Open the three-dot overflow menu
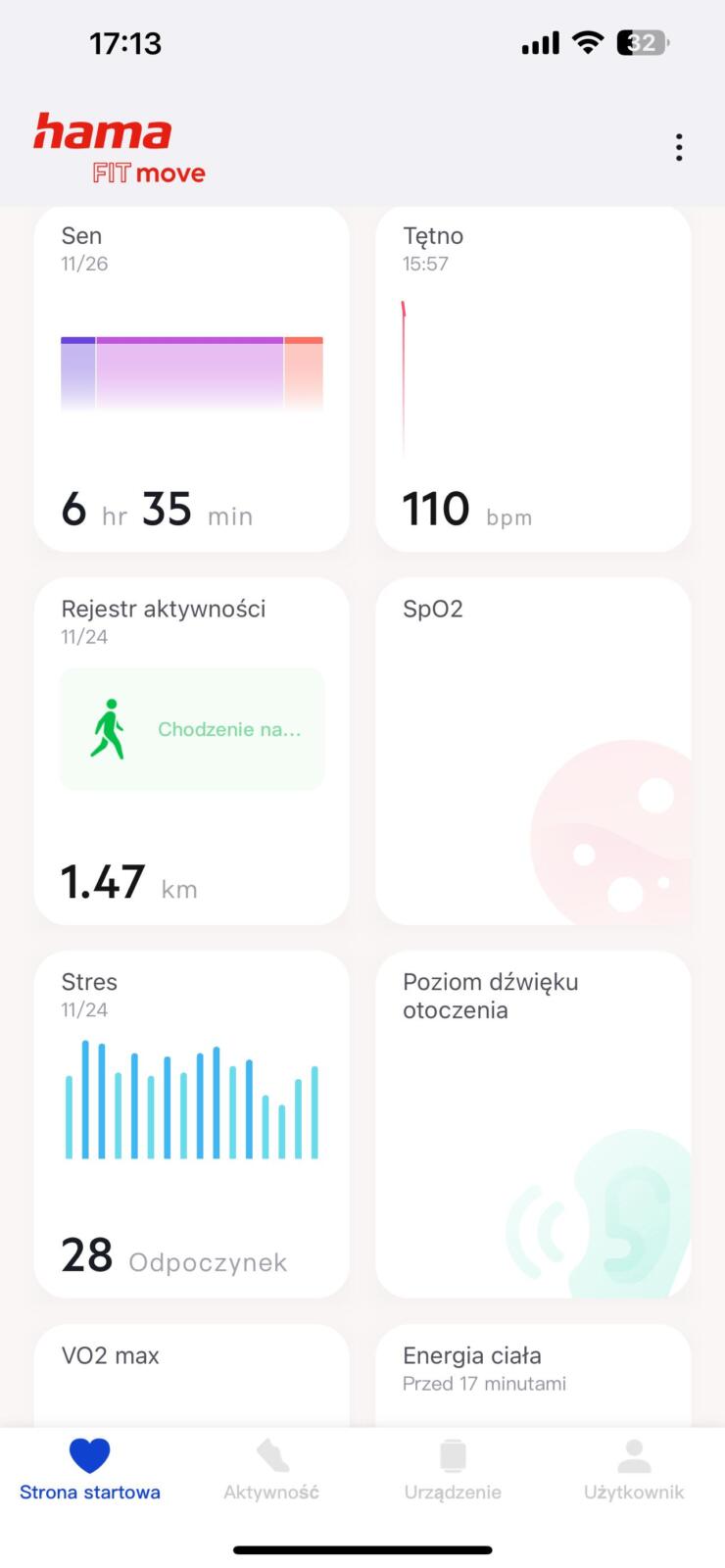 pos(678,148)
